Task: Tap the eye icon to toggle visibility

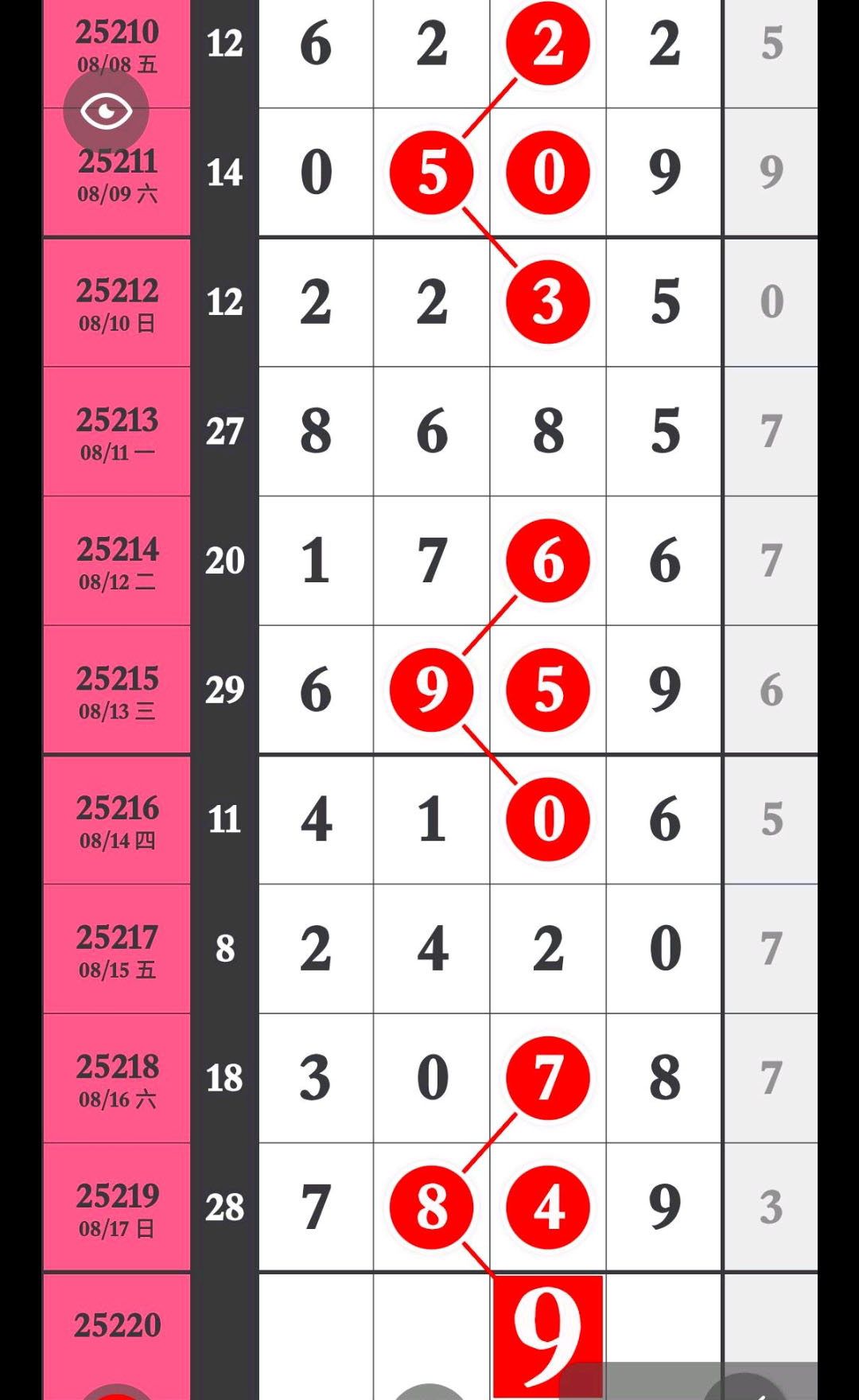Action: (106, 111)
